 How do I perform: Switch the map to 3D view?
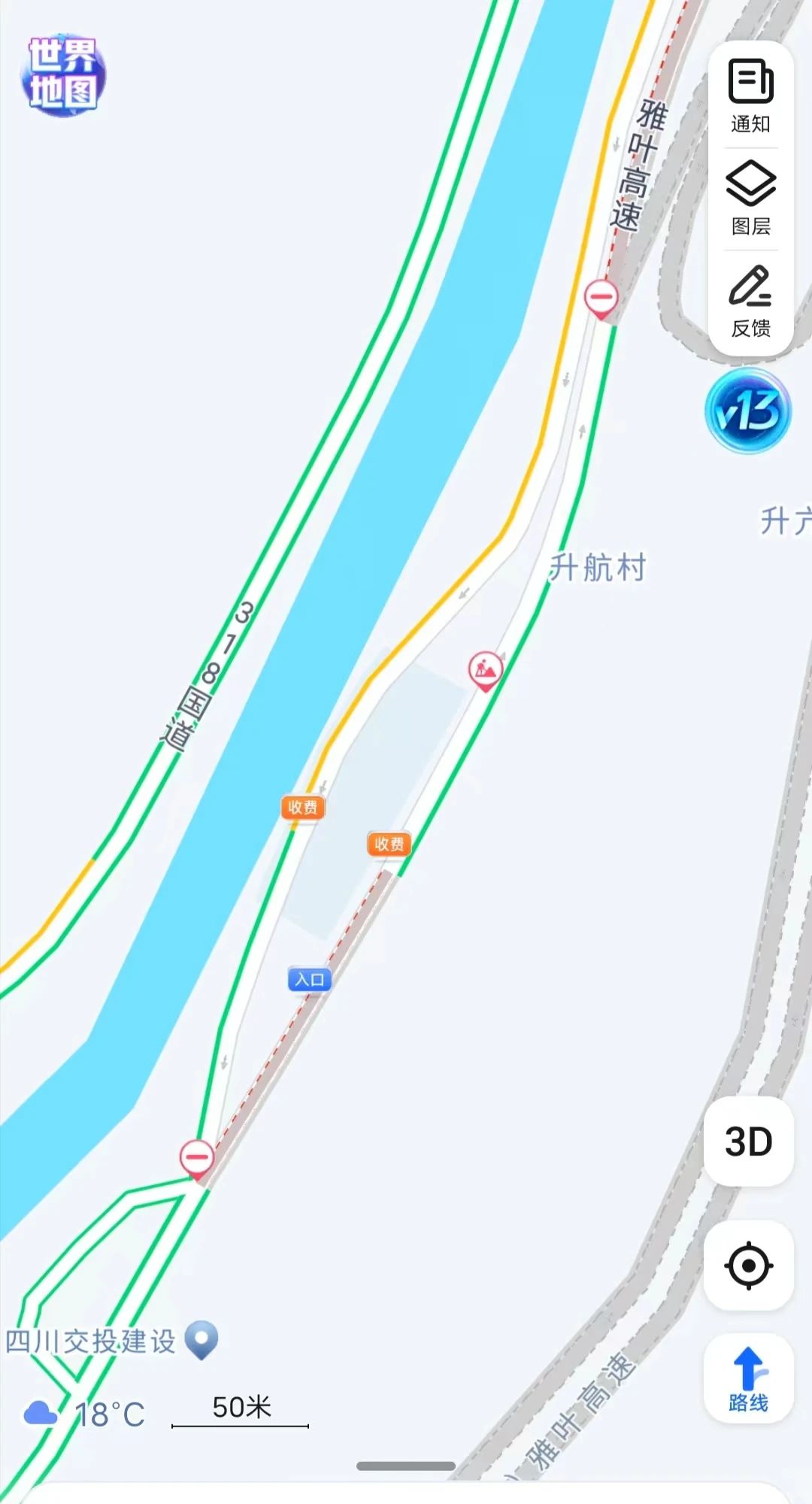pyautogui.click(x=749, y=1142)
